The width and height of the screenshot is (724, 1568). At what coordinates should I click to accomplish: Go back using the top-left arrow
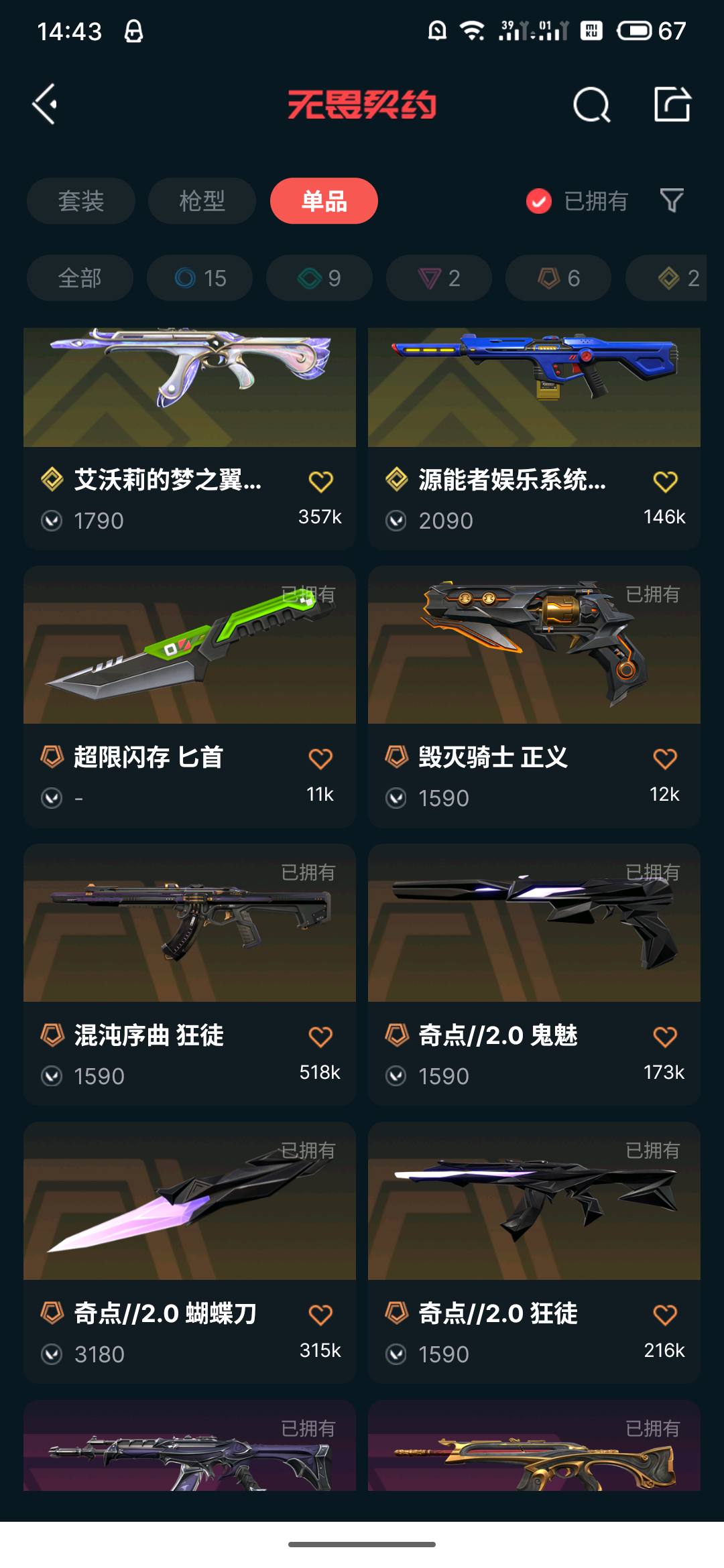click(x=45, y=105)
